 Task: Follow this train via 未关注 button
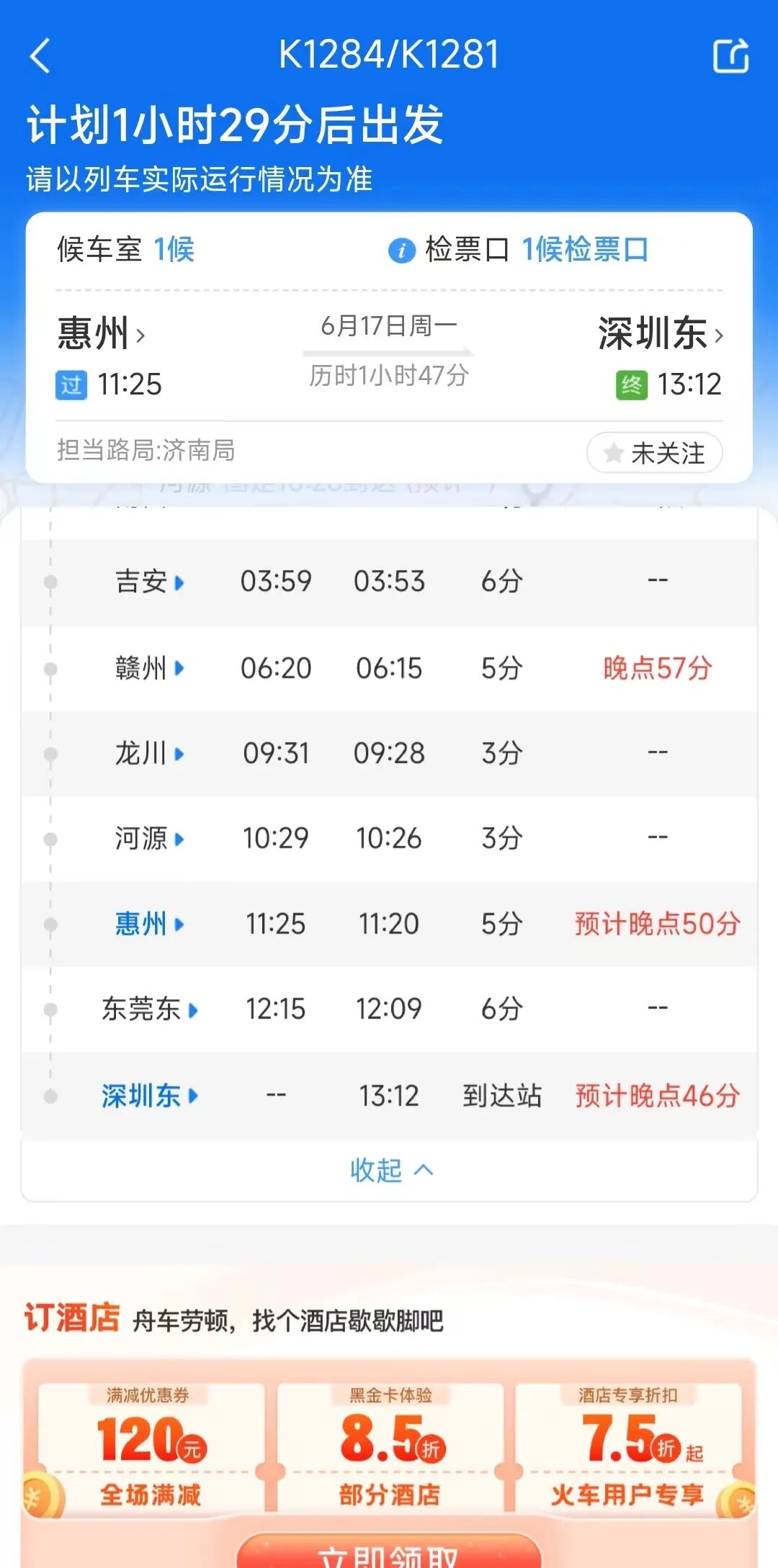[654, 453]
